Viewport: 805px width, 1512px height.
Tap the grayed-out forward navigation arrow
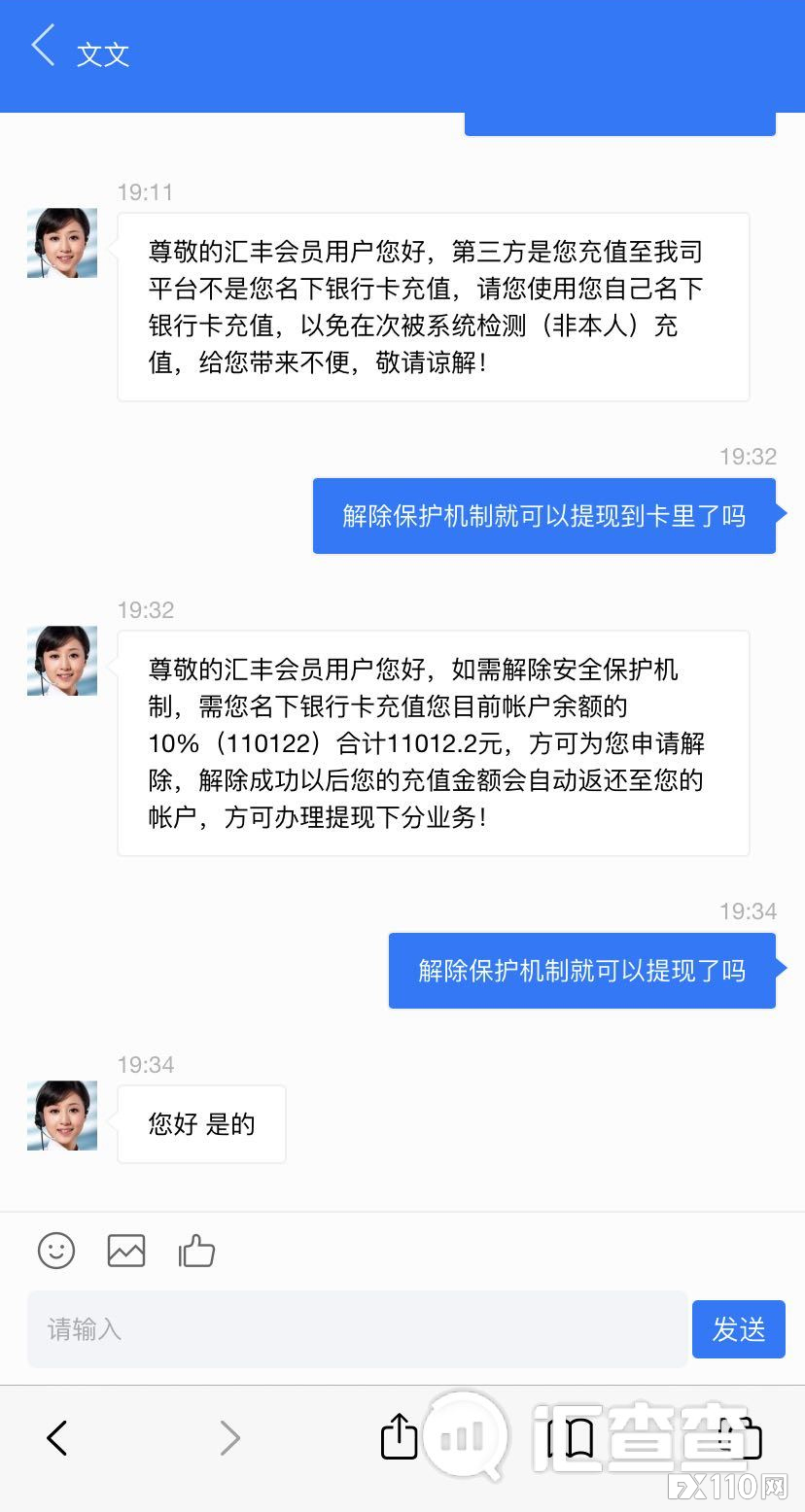tap(228, 1438)
